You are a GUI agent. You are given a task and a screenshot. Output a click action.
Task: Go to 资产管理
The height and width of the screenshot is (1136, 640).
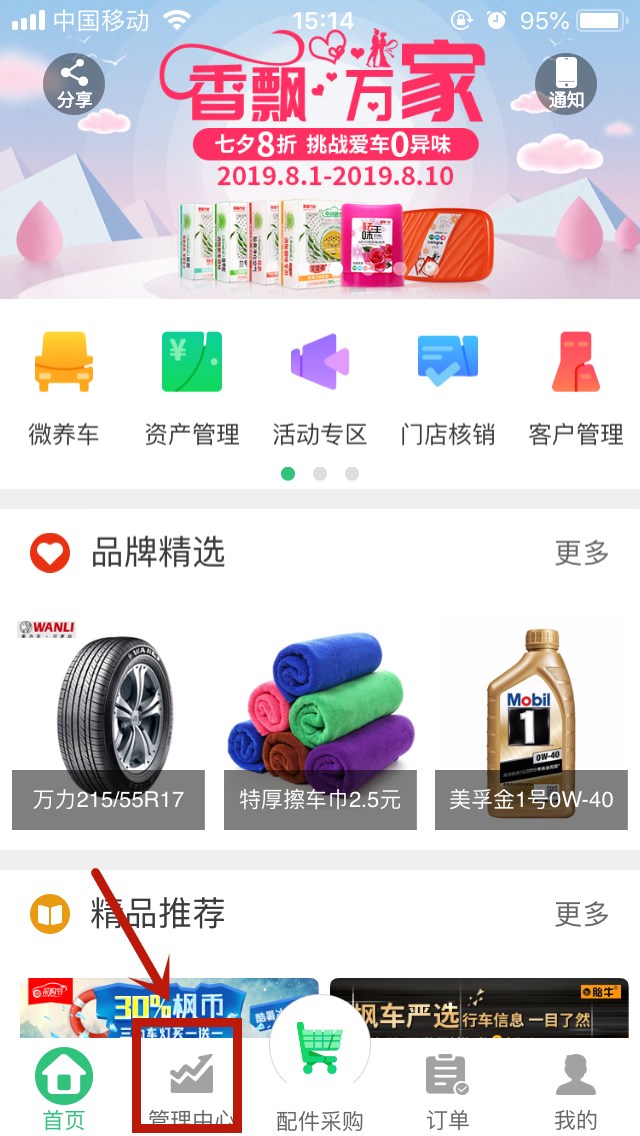coord(192,388)
